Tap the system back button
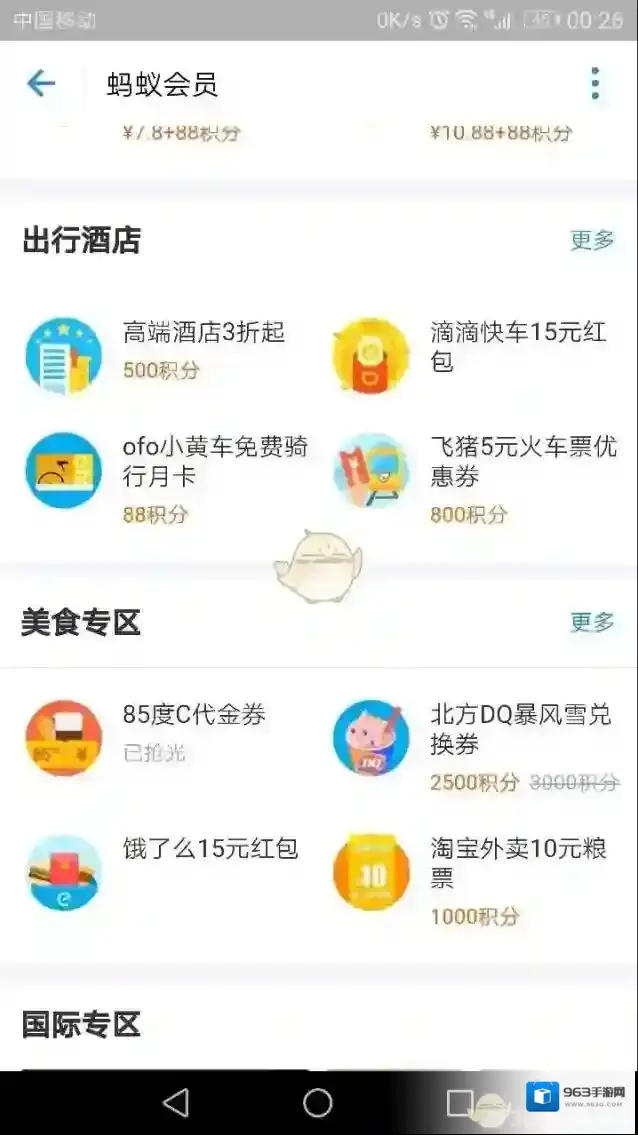This screenshot has height=1135, width=638. (x=176, y=1102)
